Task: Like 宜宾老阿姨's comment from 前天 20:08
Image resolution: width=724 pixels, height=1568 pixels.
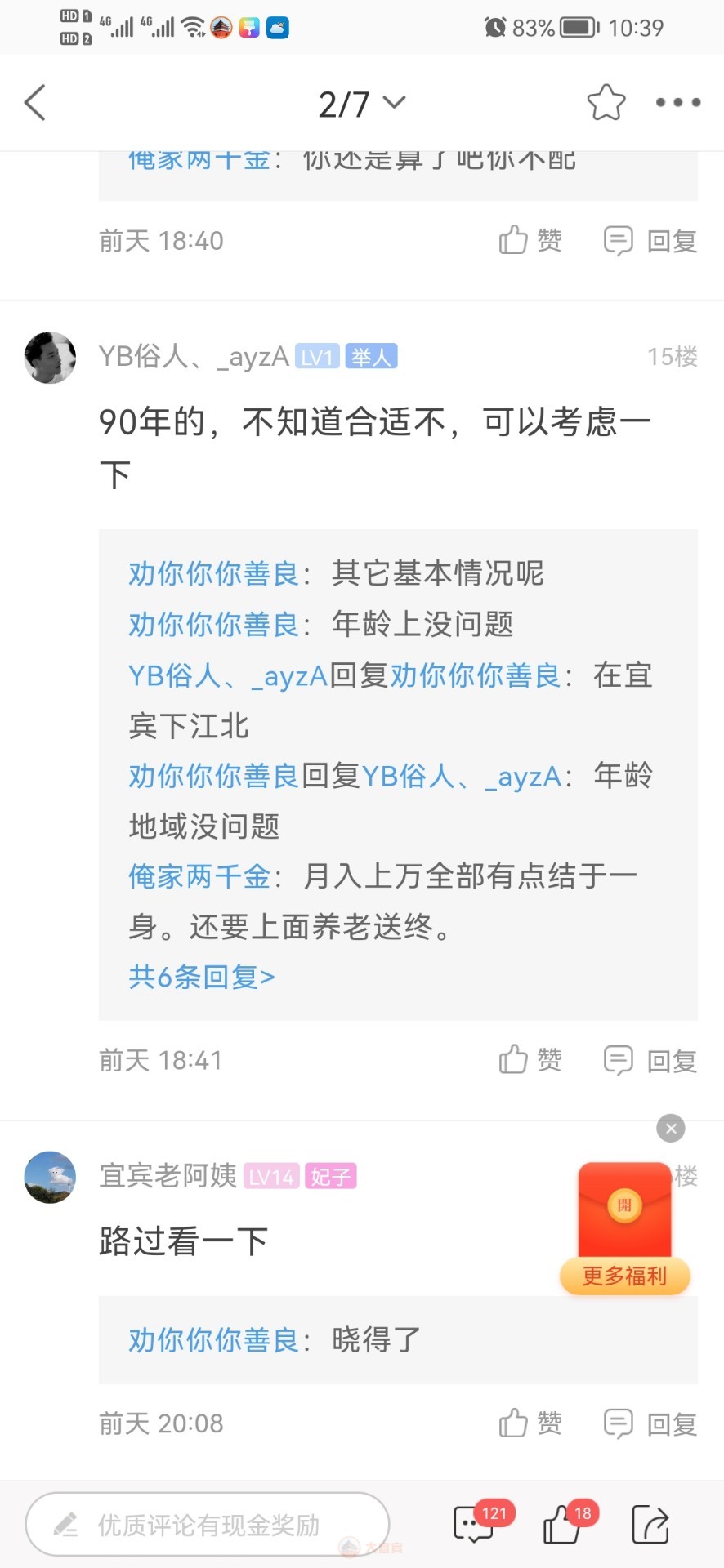Action: point(530,1423)
